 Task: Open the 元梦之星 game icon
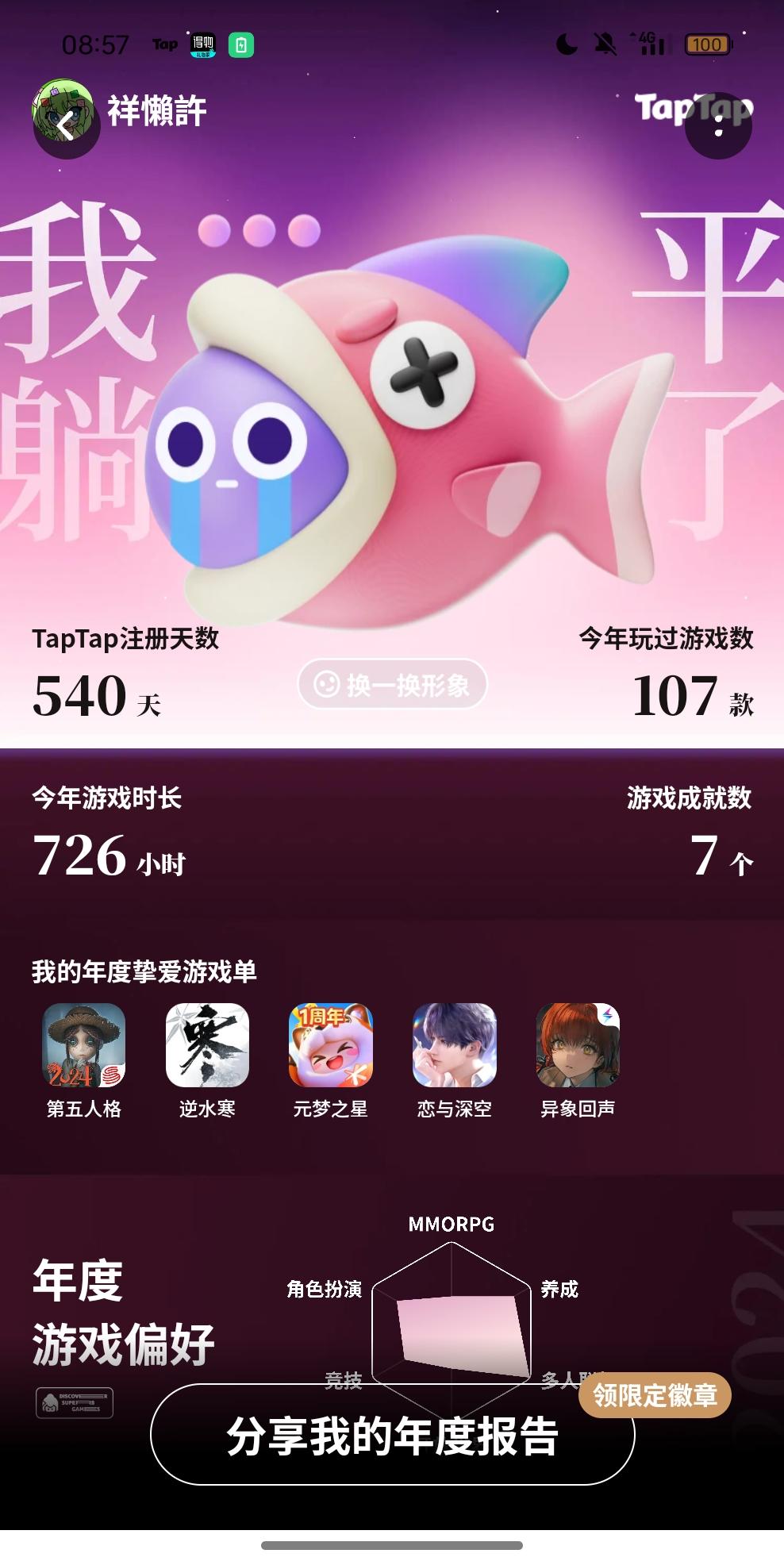[x=332, y=1046]
